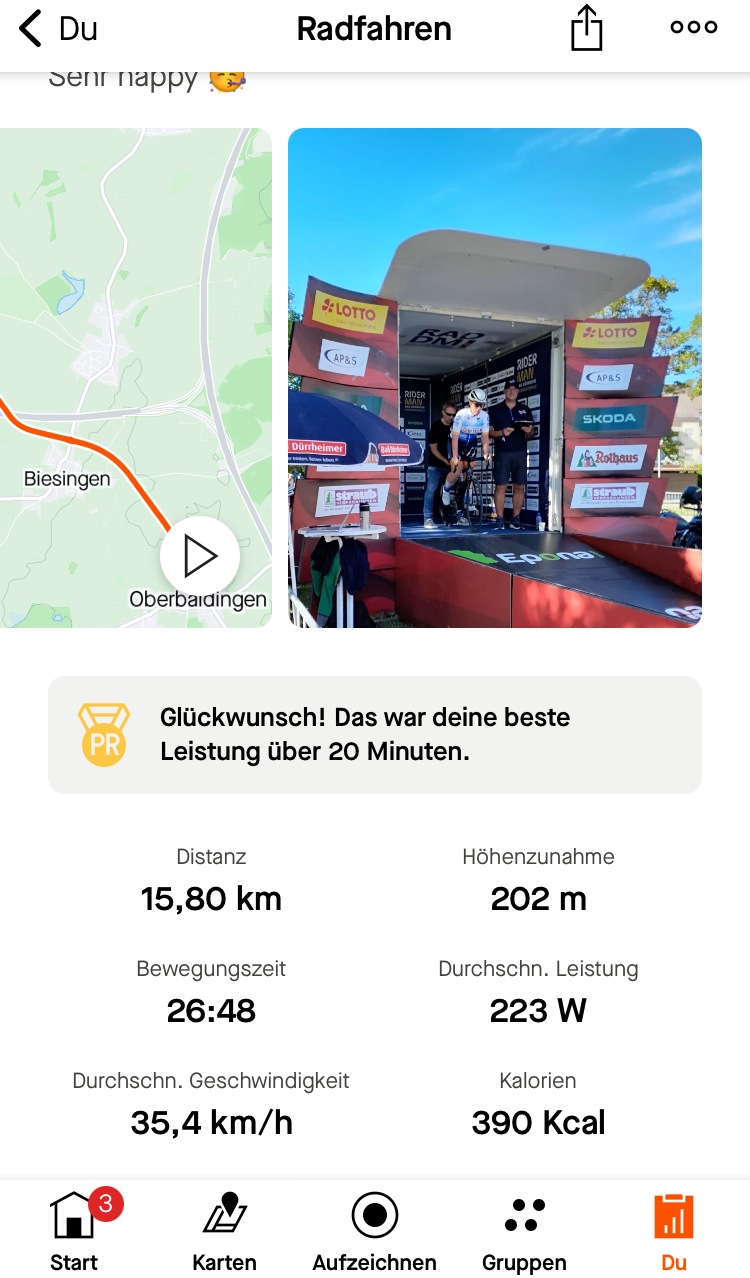Go back to the Du screen

(58, 29)
